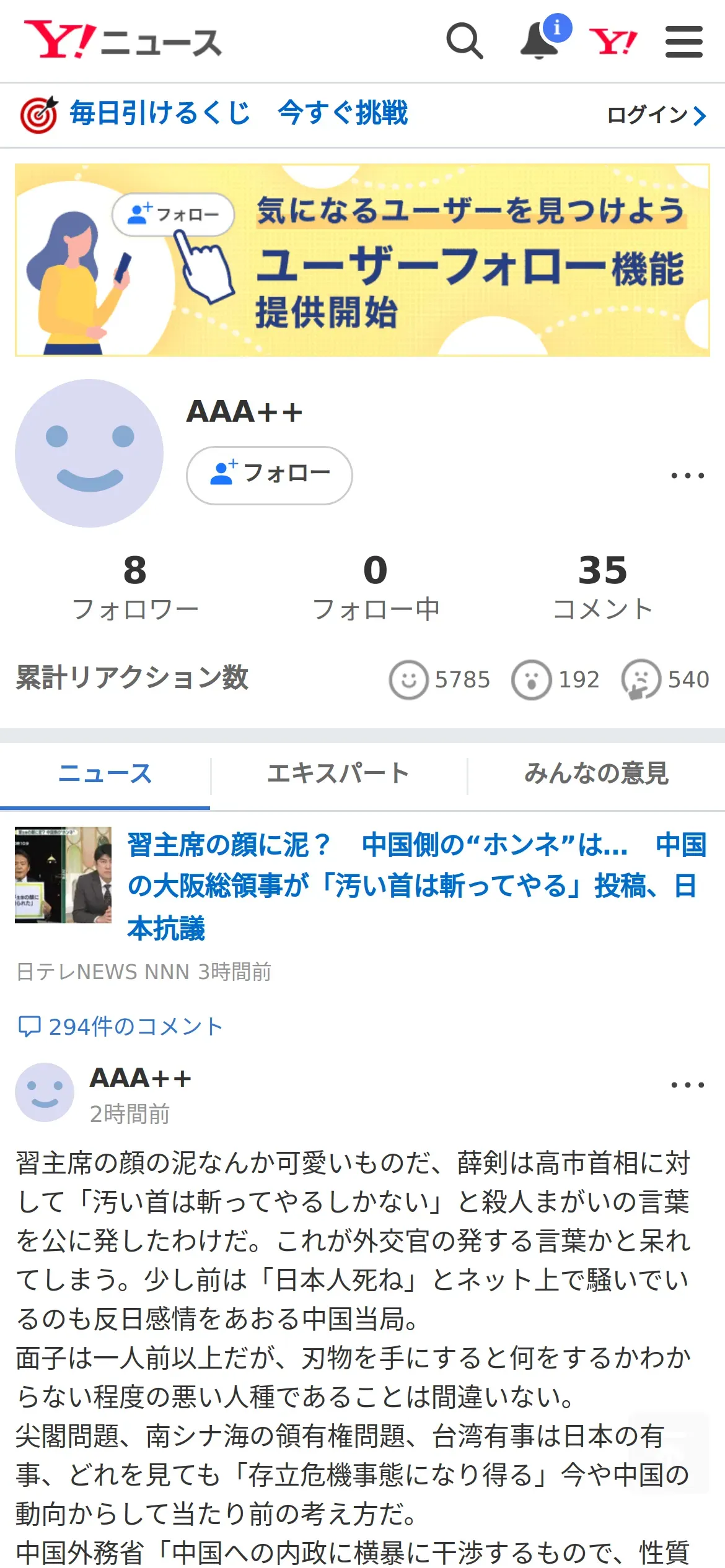The image size is (725, 1568).
Task: View the 0 フォロー中 list
Action: [376, 586]
